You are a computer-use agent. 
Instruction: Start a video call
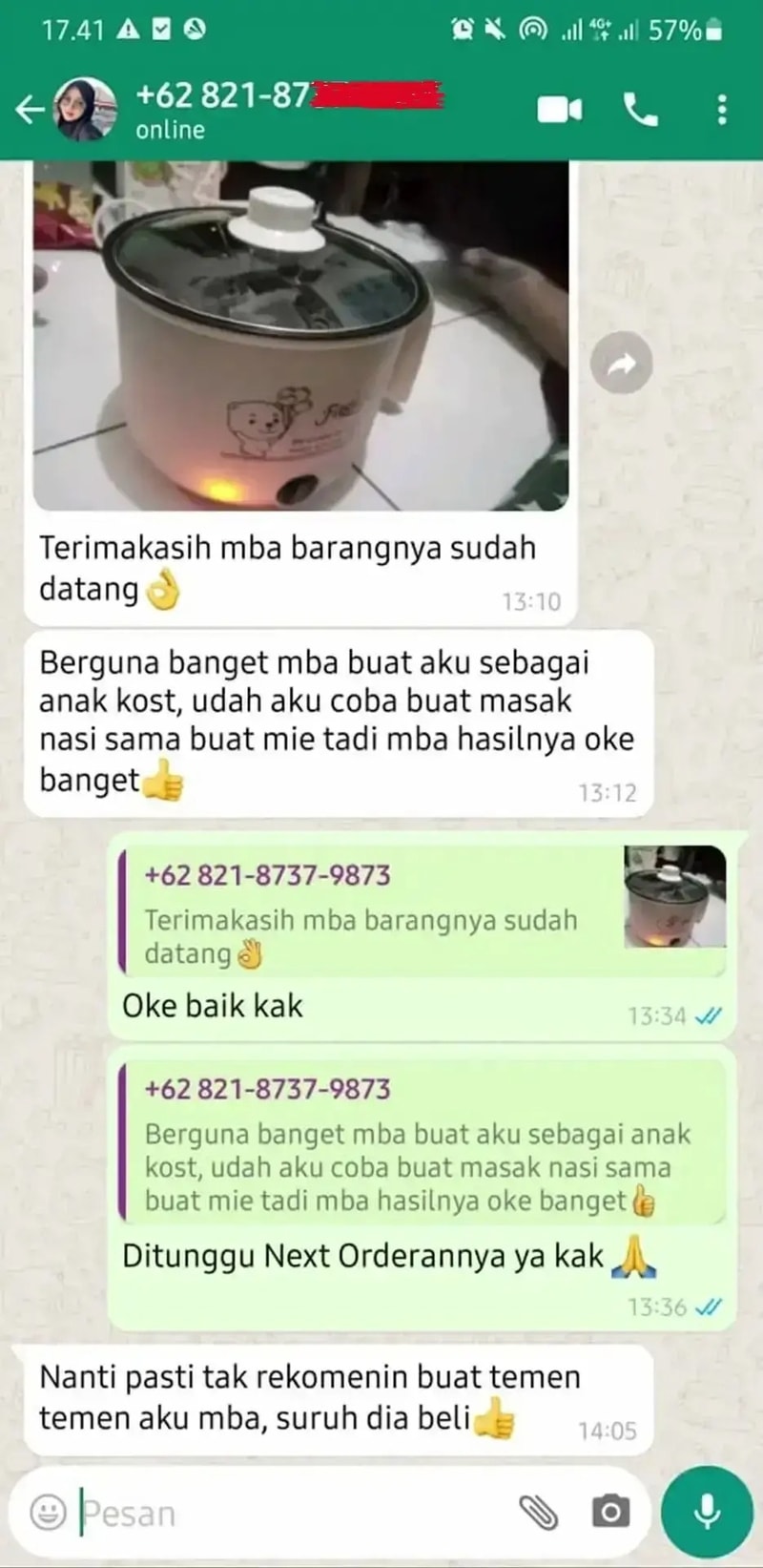560,110
